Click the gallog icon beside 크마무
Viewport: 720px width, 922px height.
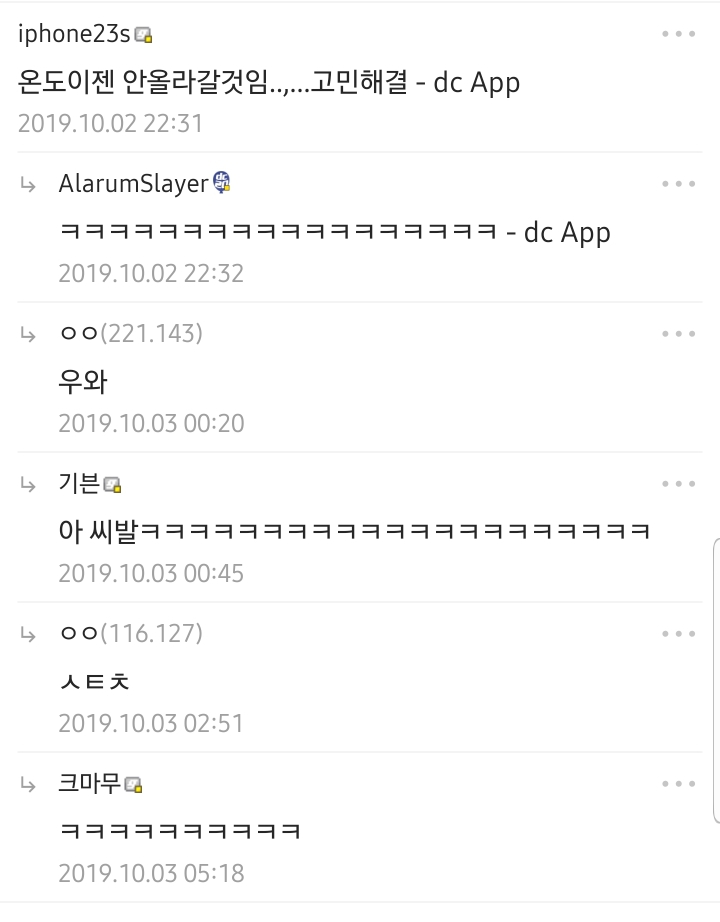coord(135,785)
